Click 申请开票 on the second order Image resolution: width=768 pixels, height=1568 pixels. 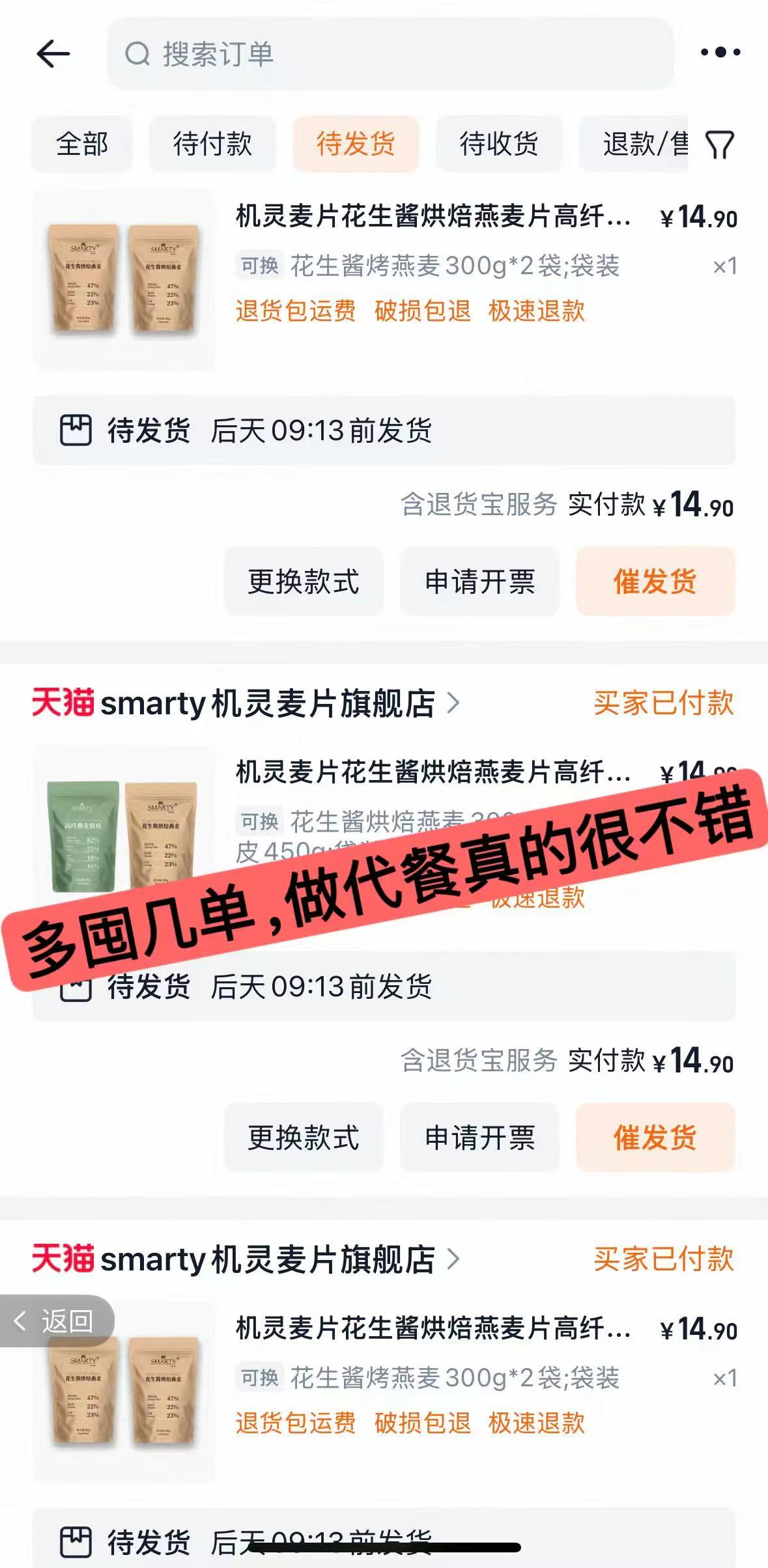(479, 1138)
